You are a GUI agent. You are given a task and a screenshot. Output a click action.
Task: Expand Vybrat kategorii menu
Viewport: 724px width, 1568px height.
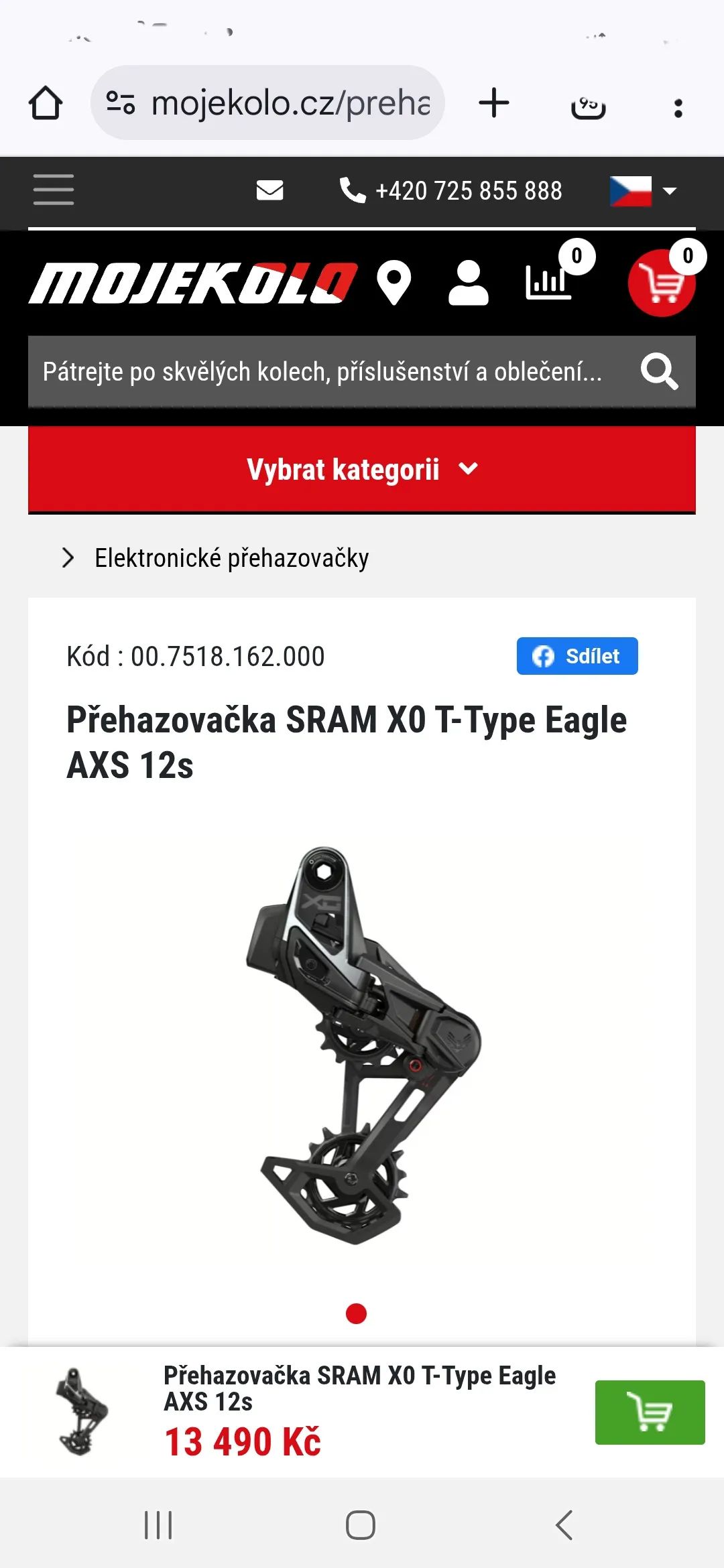pos(362,469)
